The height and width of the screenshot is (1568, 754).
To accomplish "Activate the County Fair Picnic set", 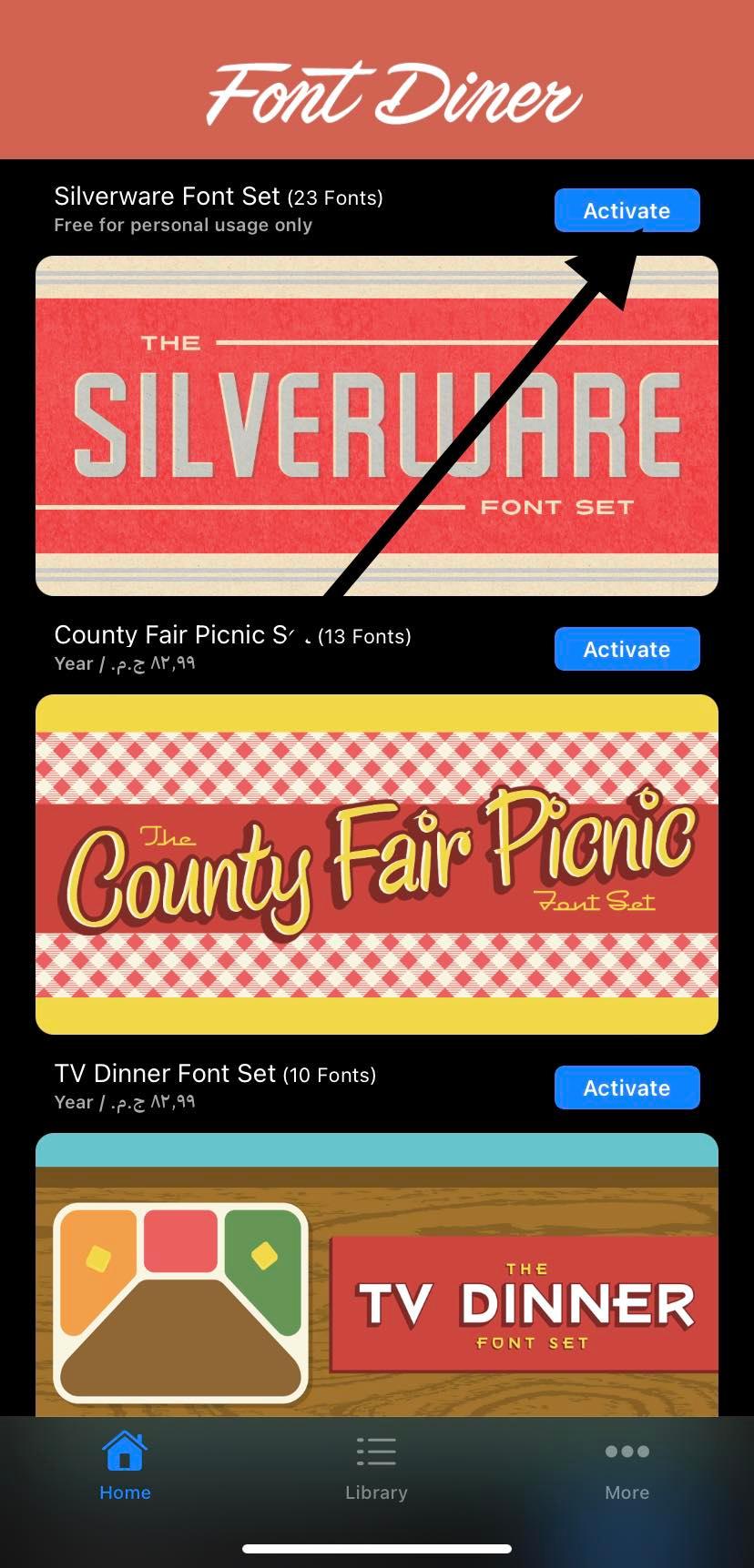I will click(627, 649).
